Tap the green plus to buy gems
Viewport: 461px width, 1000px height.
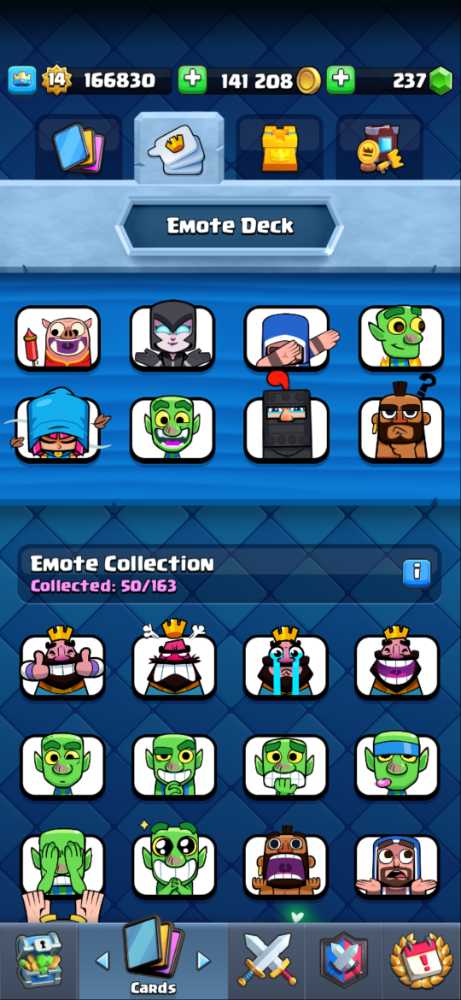coord(341,80)
